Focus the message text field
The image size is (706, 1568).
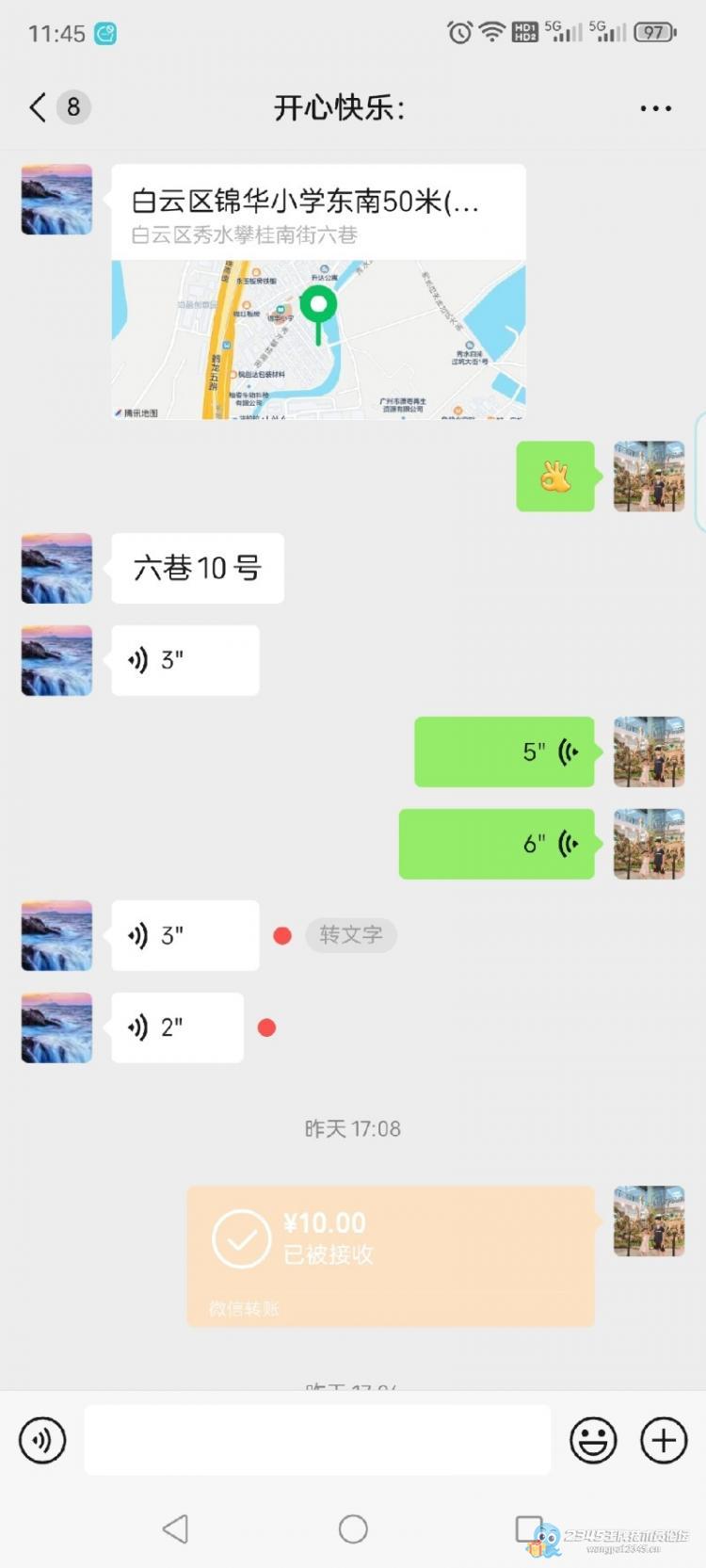(x=317, y=1440)
